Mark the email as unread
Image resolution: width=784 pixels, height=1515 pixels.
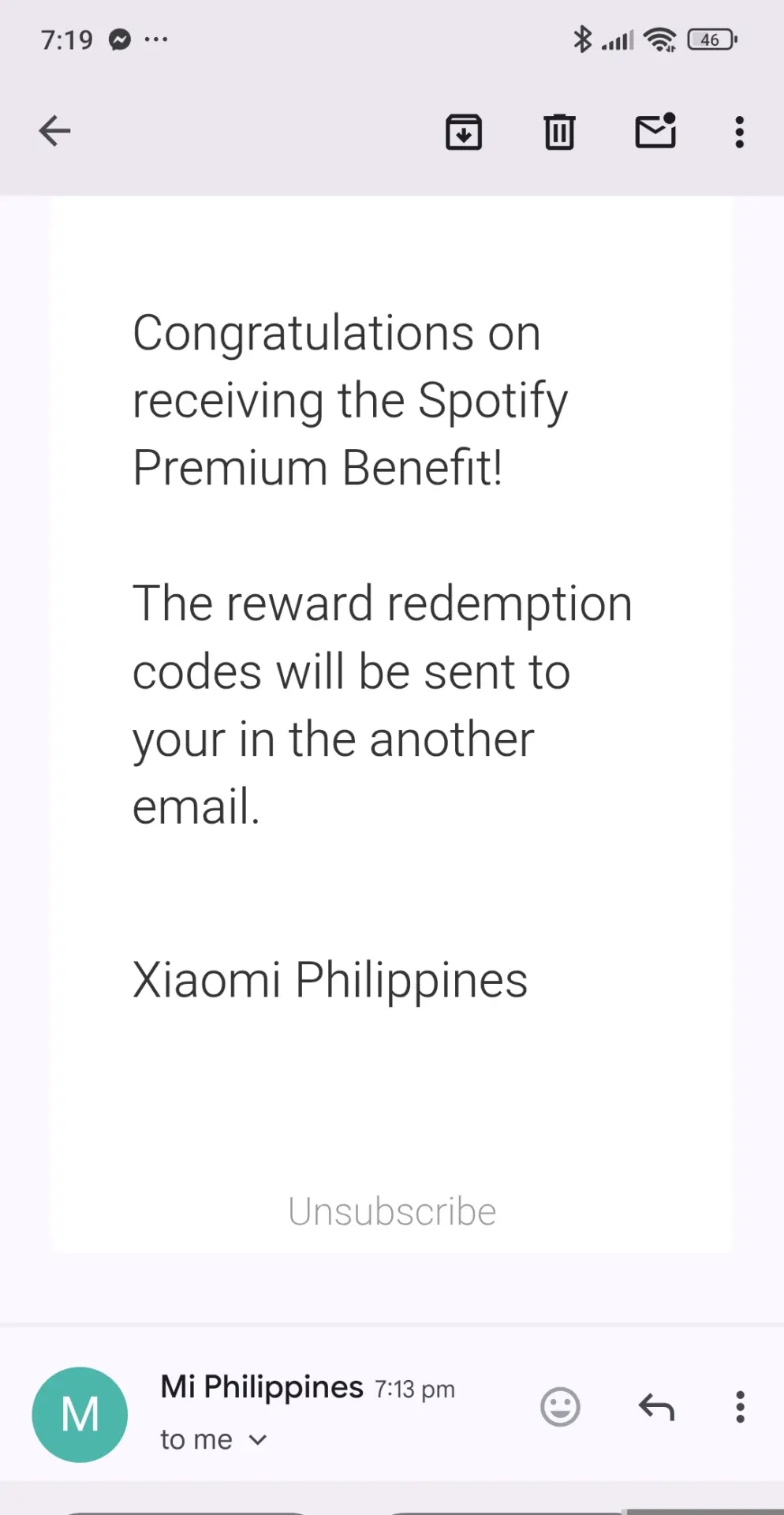(x=656, y=130)
